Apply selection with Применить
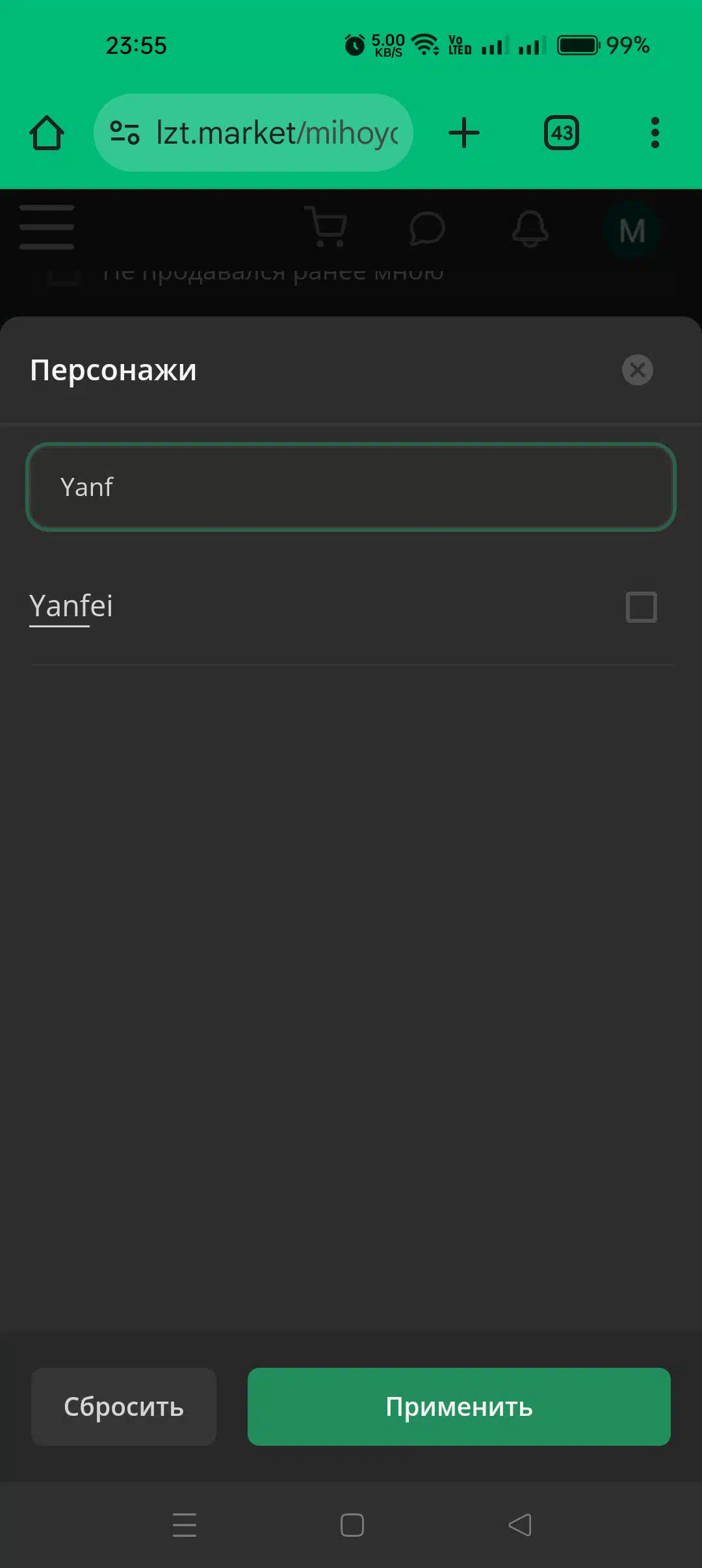The image size is (702, 1568). click(459, 1406)
